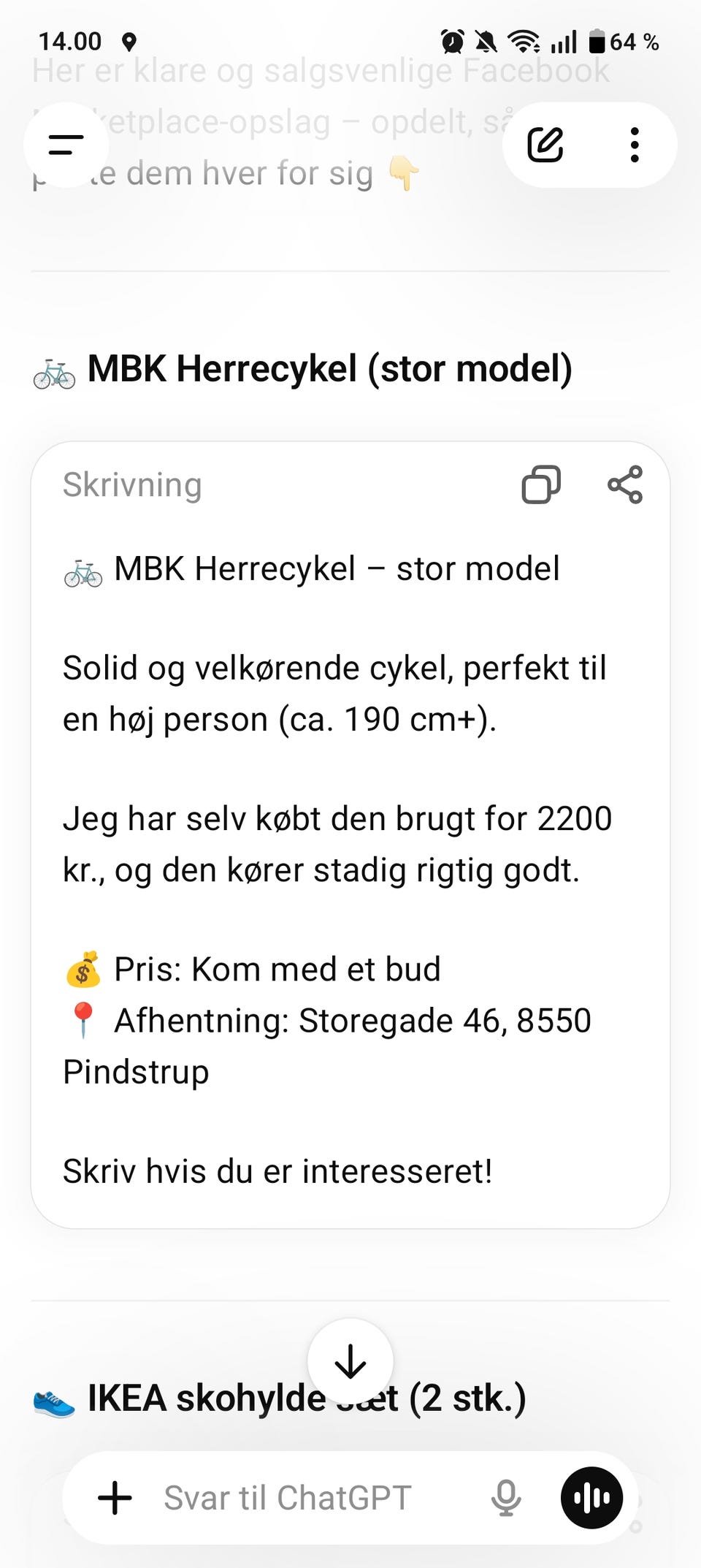Start voice mode conversation
Viewport: 701px width, 1568px height.
pyautogui.click(x=591, y=1498)
